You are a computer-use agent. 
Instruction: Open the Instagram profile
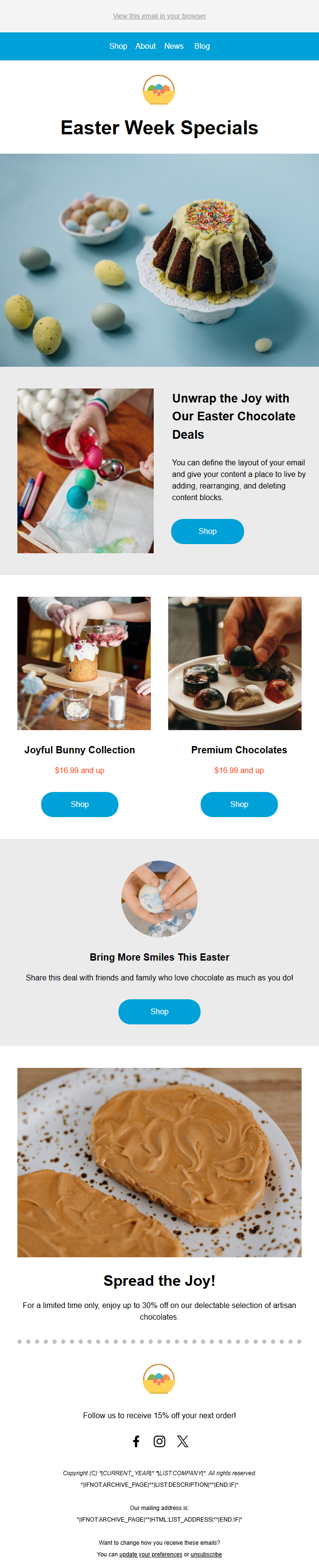[x=159, y=1441]
